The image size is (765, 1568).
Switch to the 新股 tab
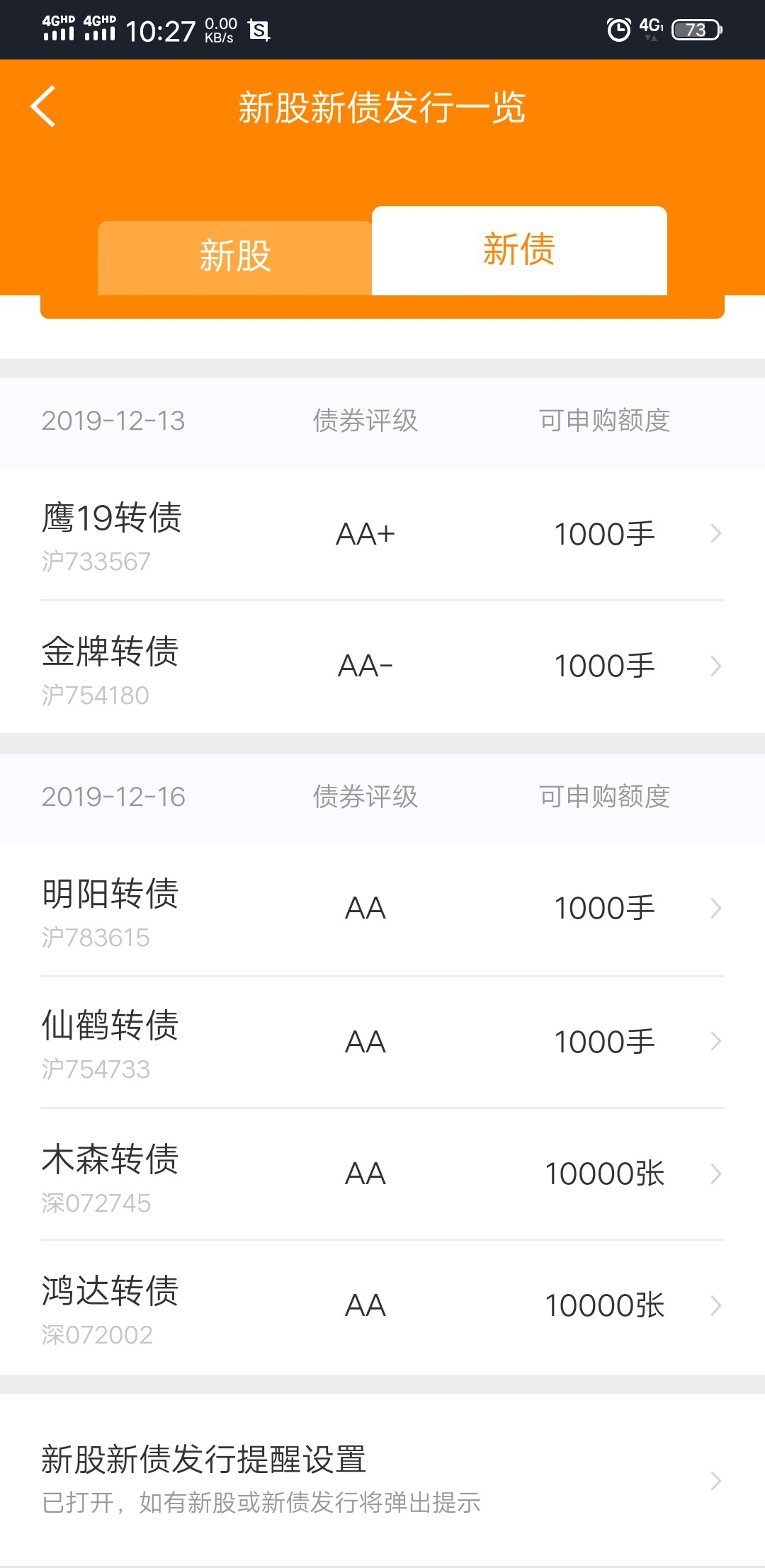click(x=234, y=258)
